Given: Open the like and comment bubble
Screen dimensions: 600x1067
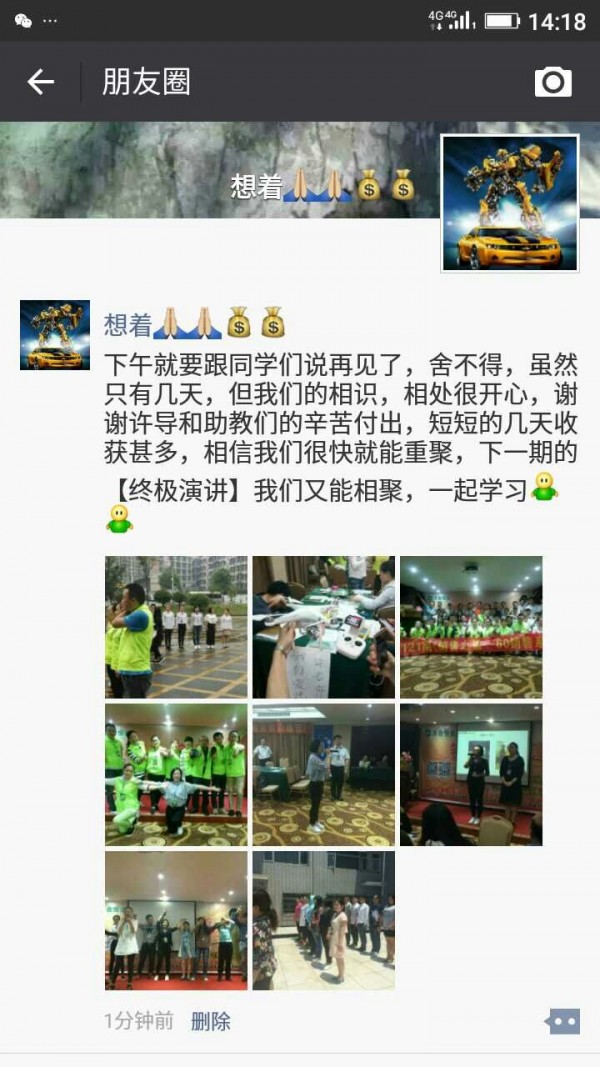Looking at the screenshot, I should click(562, 1021).
